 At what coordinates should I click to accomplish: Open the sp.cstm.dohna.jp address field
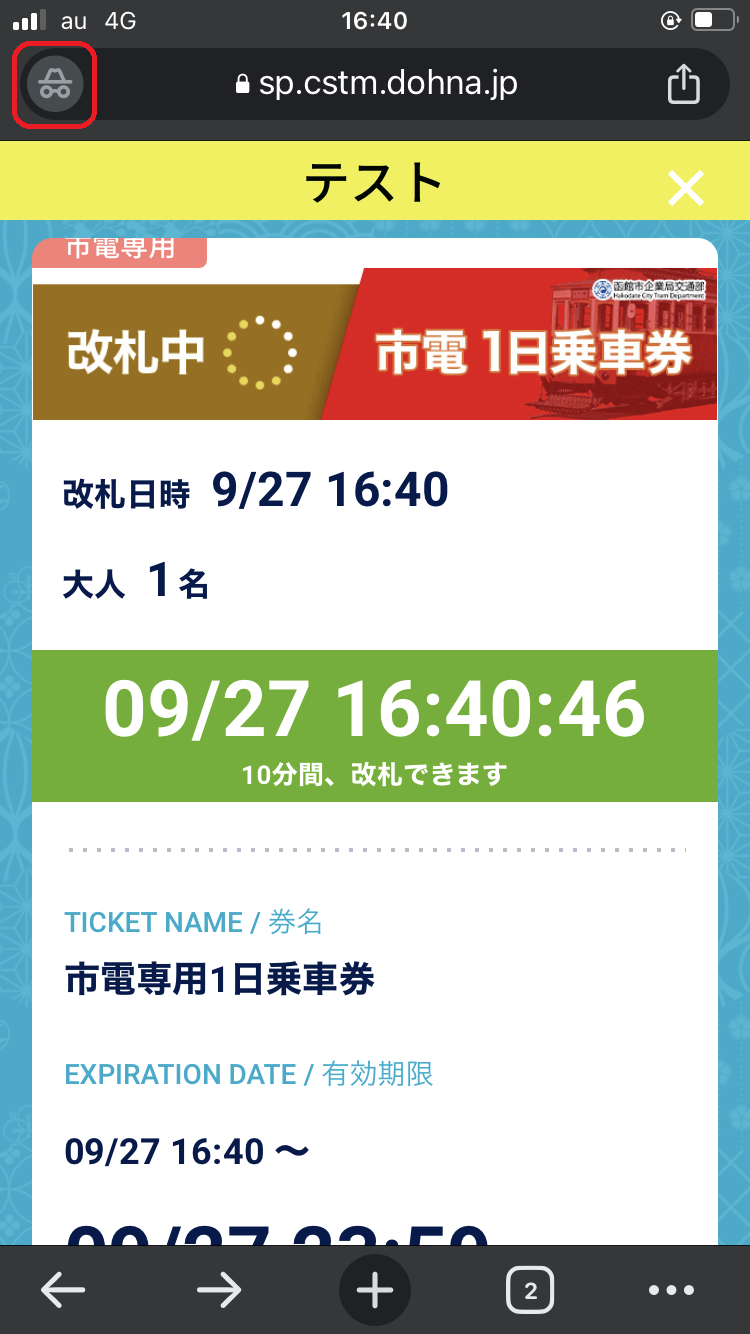[376, 84]
